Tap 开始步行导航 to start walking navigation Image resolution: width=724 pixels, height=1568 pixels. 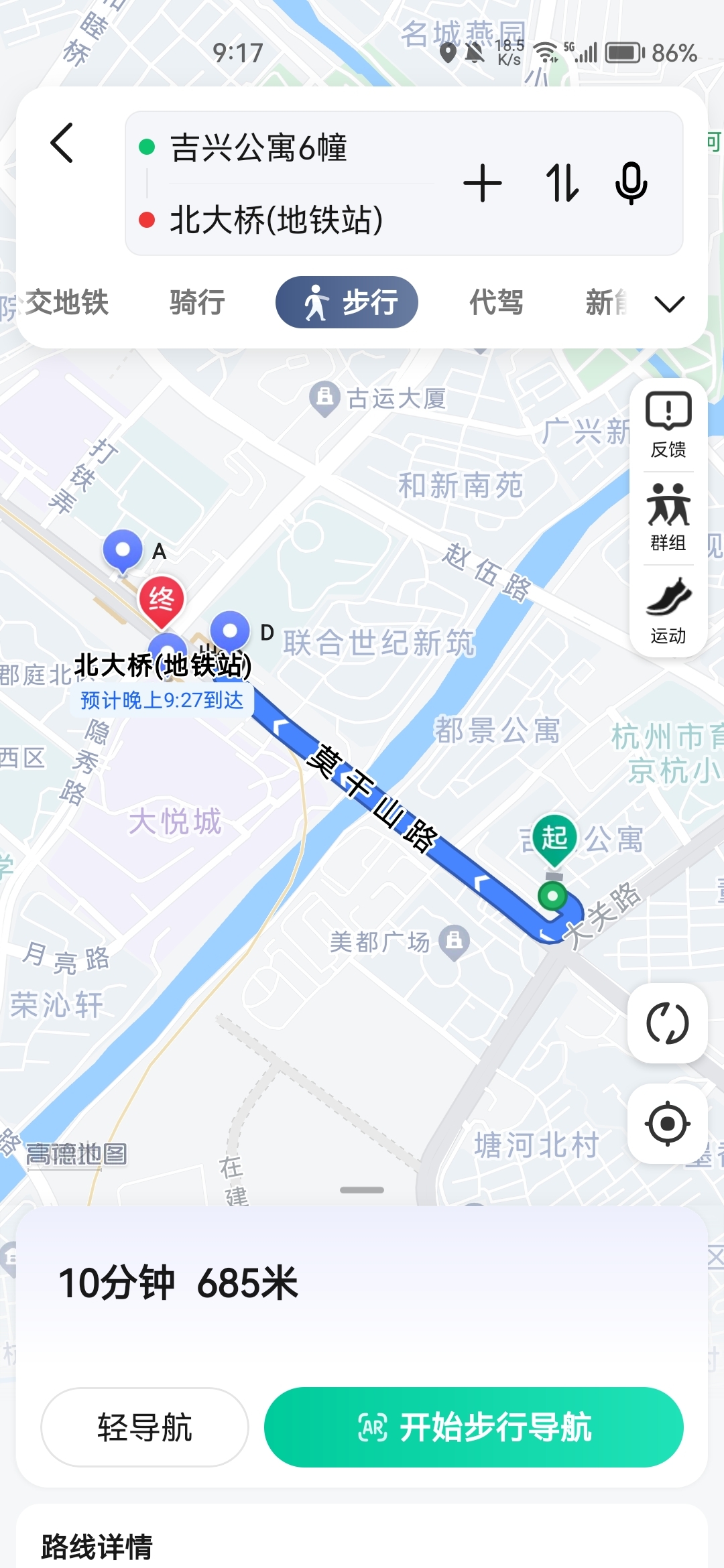pyautogui.click(x=474, y=1427)
